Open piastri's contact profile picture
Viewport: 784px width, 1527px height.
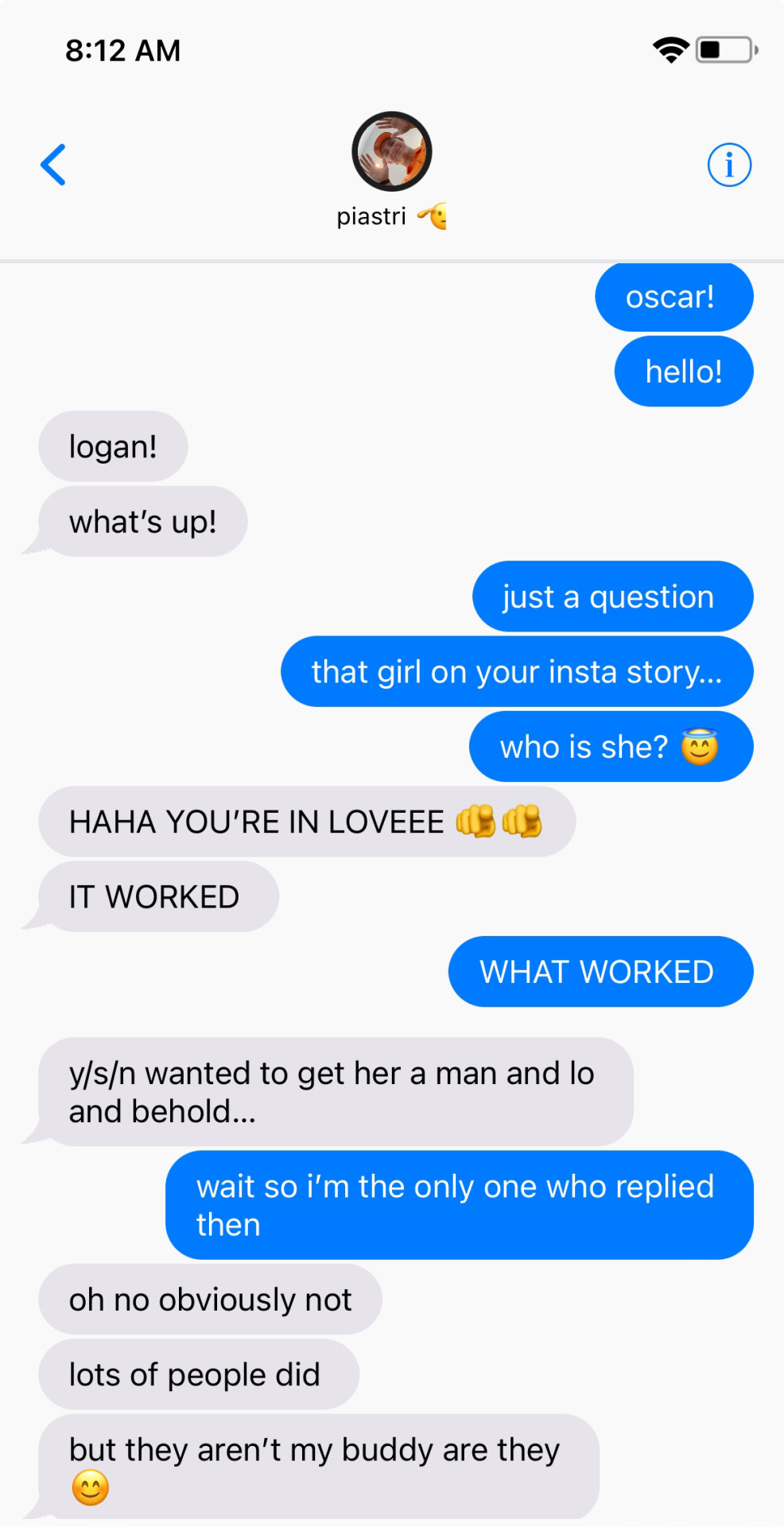[x=391, y=151]
